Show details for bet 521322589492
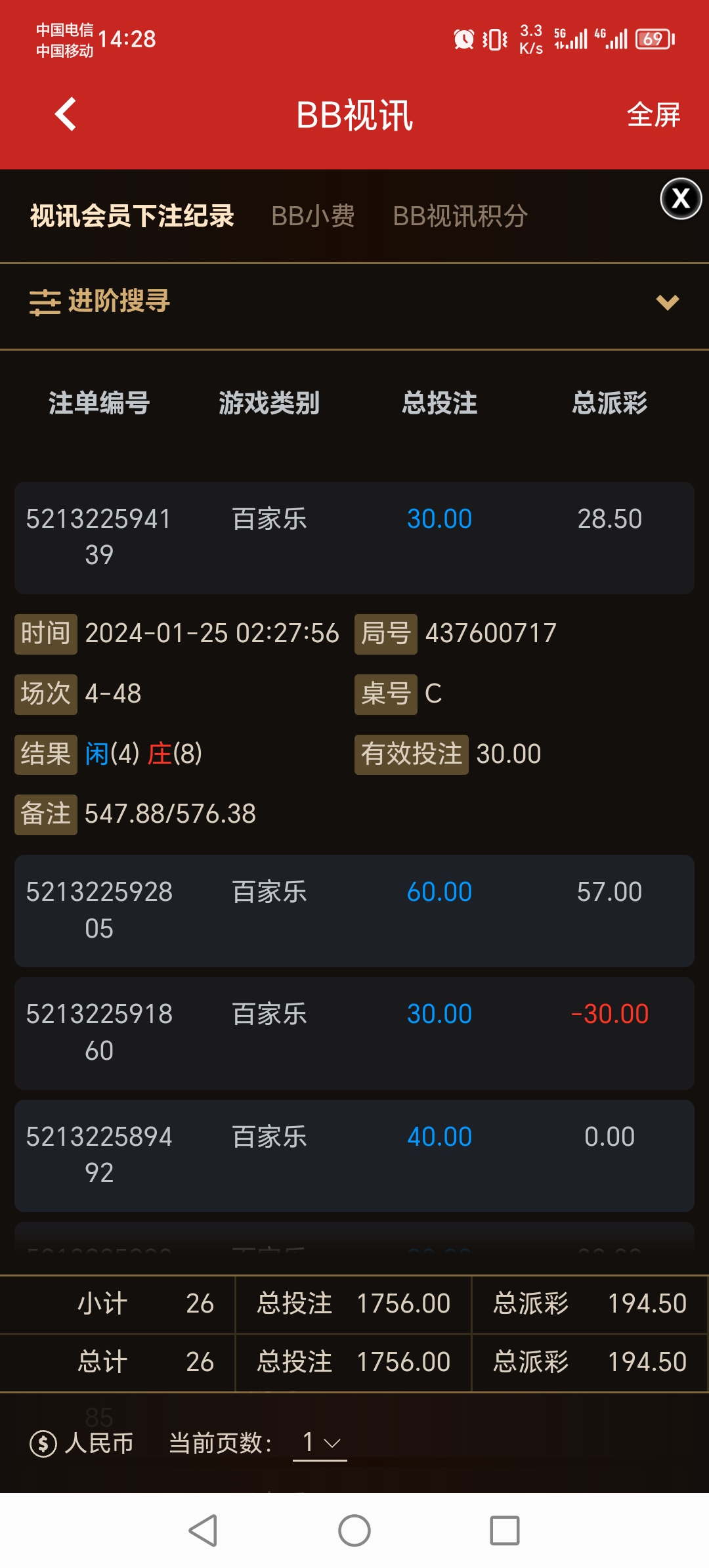 click(x=354, y=1155)
